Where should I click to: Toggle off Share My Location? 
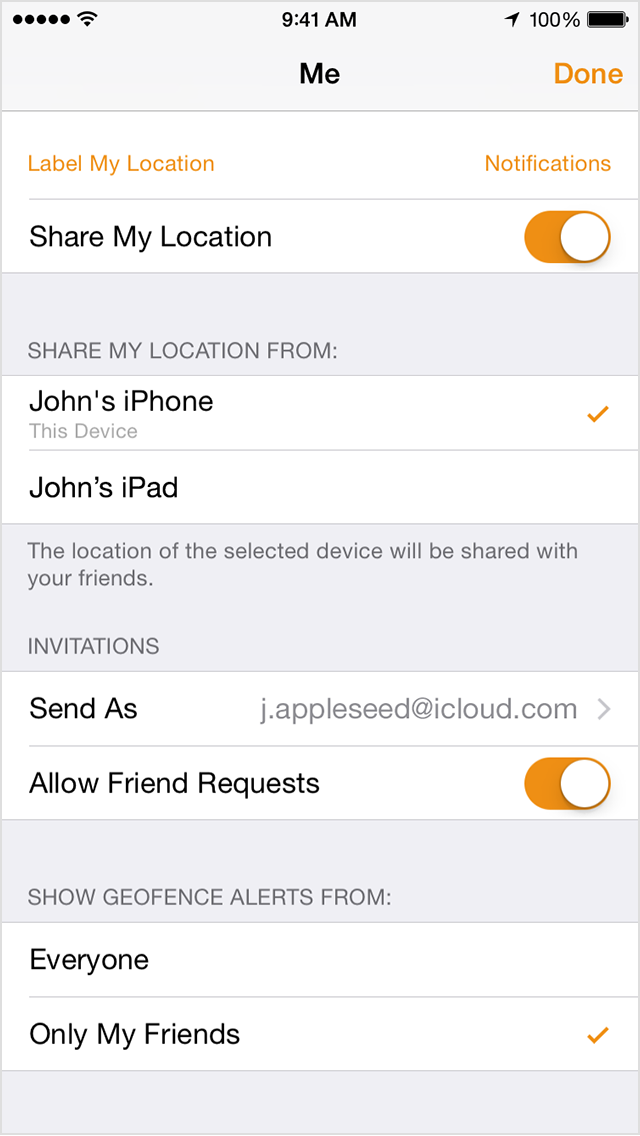pyautogui.click(x=568, y=237)
